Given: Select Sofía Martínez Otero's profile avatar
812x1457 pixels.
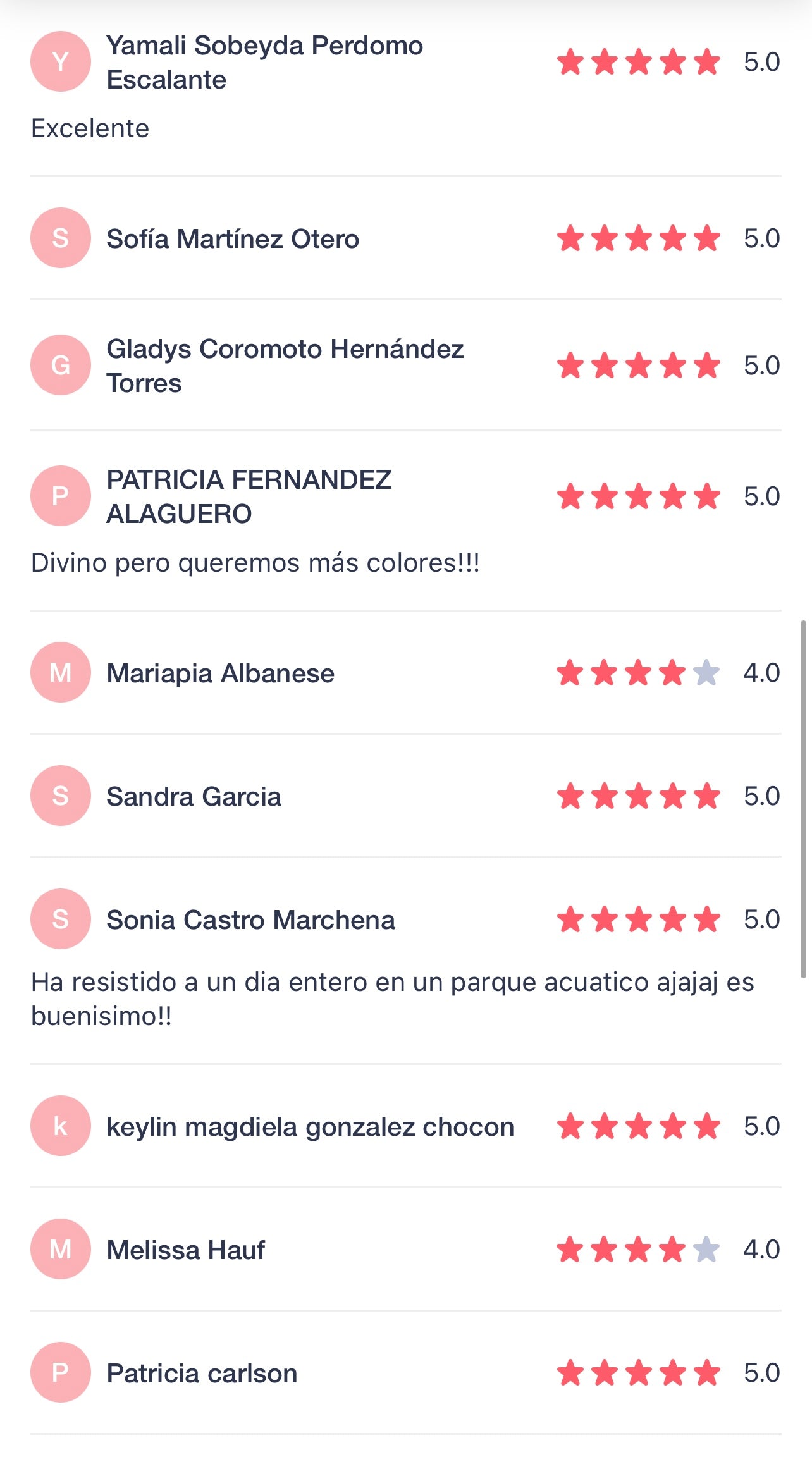Looking at the screenshot, I should (60, 238).
